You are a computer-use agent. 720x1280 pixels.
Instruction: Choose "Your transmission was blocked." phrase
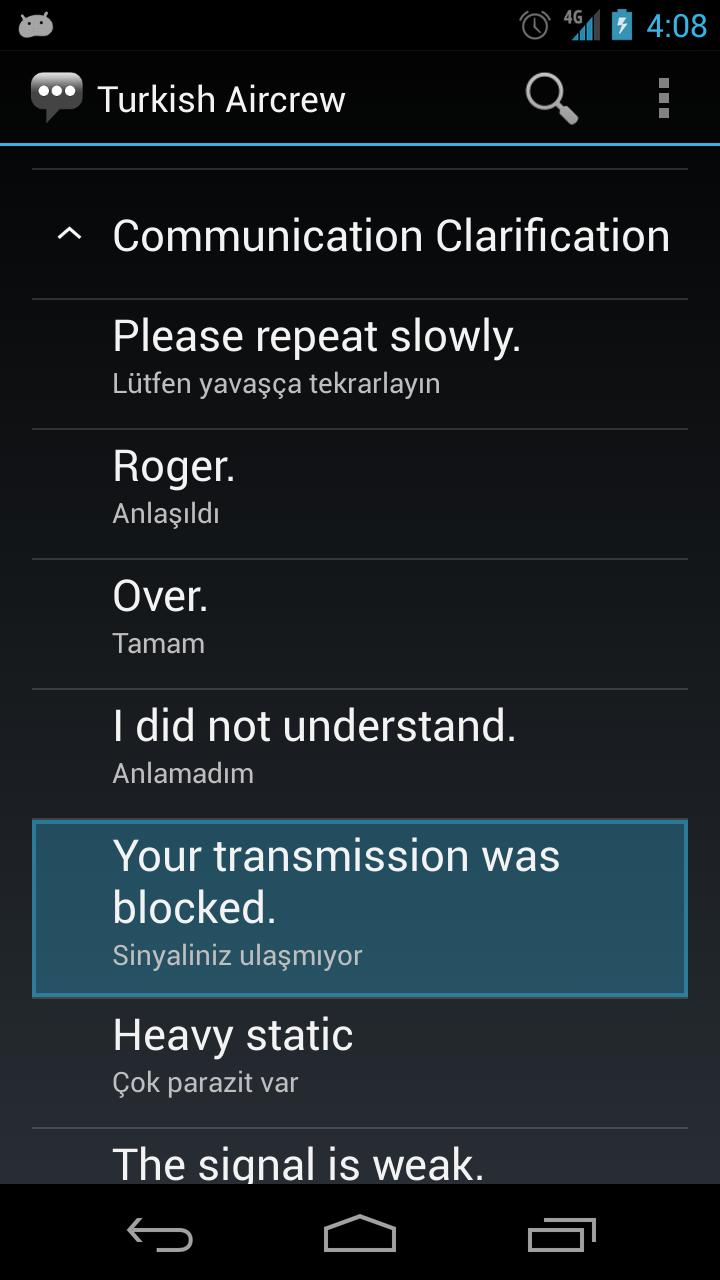[x=360, y=908]
